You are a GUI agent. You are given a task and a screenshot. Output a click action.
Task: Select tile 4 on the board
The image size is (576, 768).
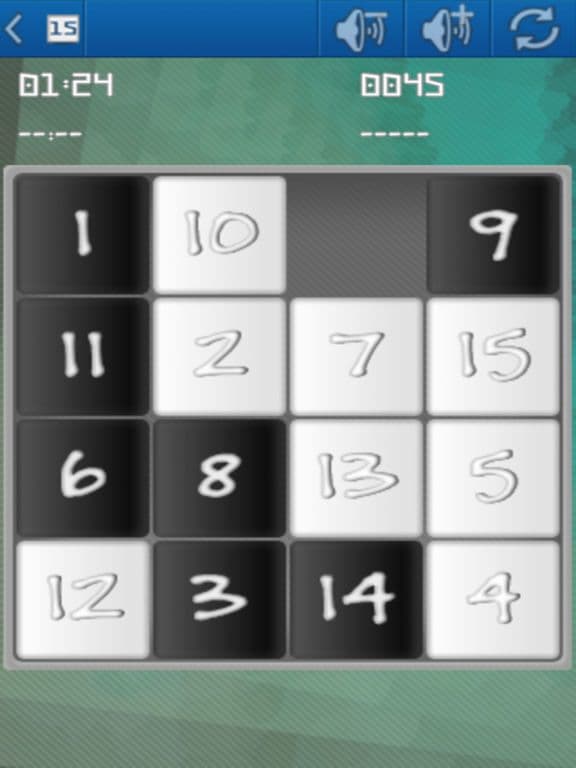(493, 600)
